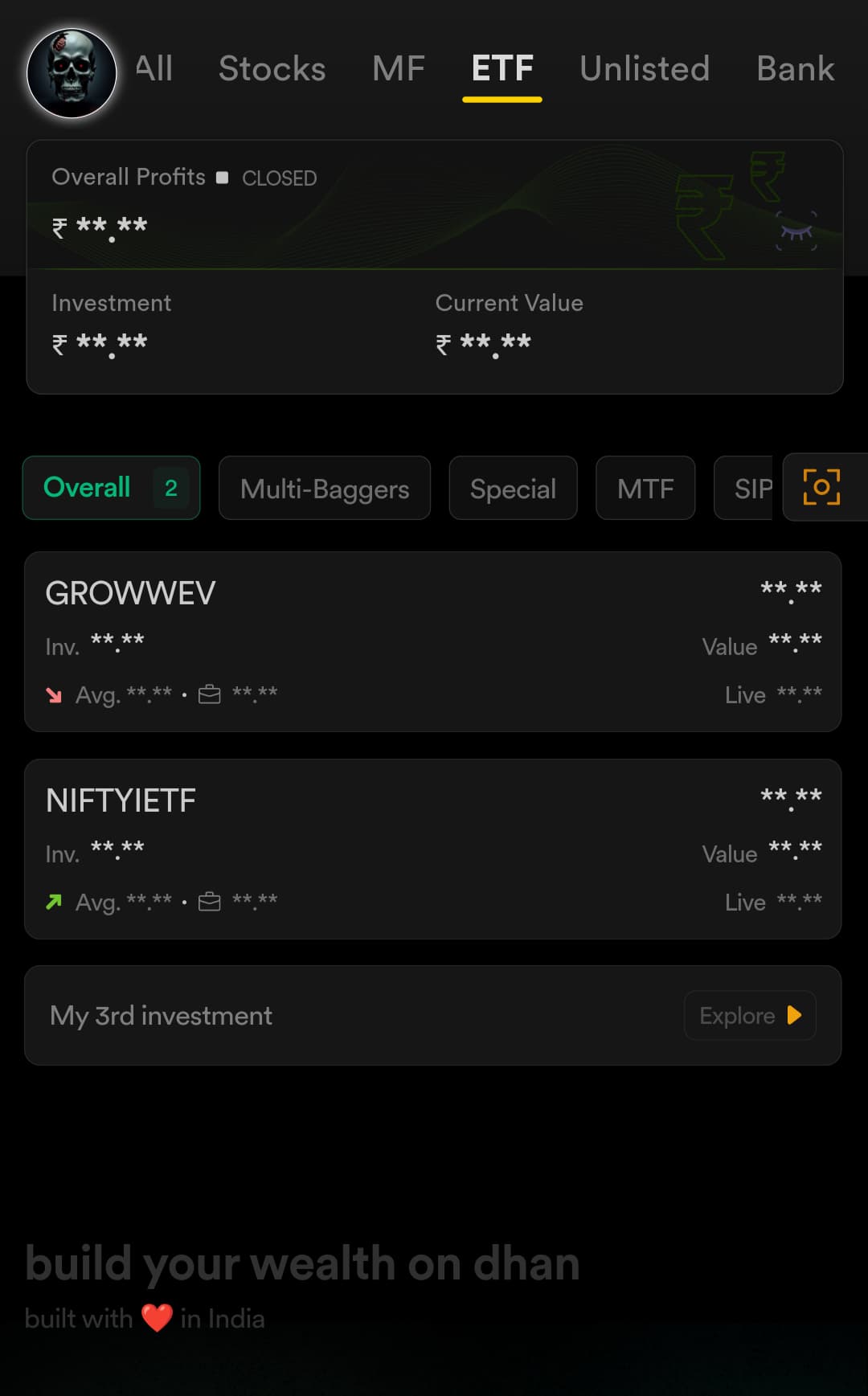Reveal hidden portfolio values with eye icon
Image resolution: width=868 pixels, height=1396 pixels.
pyautogui.click(x=796, y=231)
